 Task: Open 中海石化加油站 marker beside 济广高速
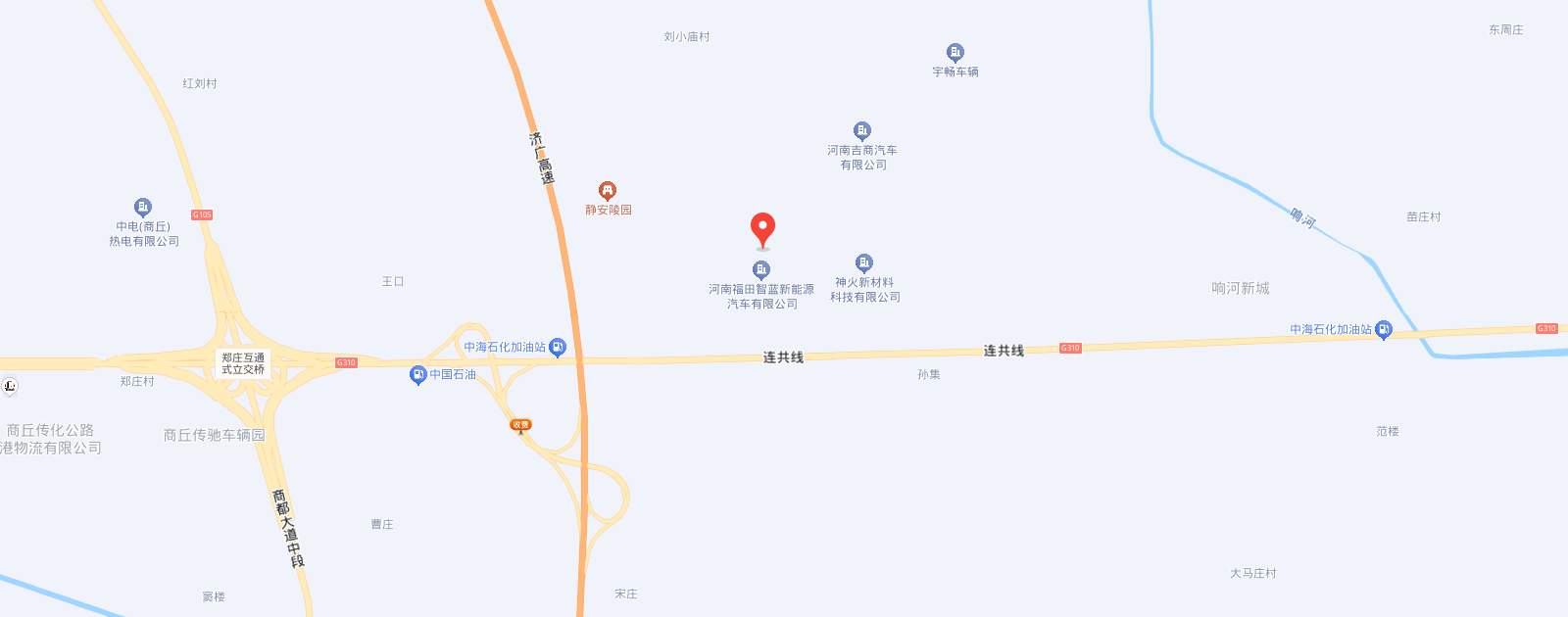pos(558,347)
